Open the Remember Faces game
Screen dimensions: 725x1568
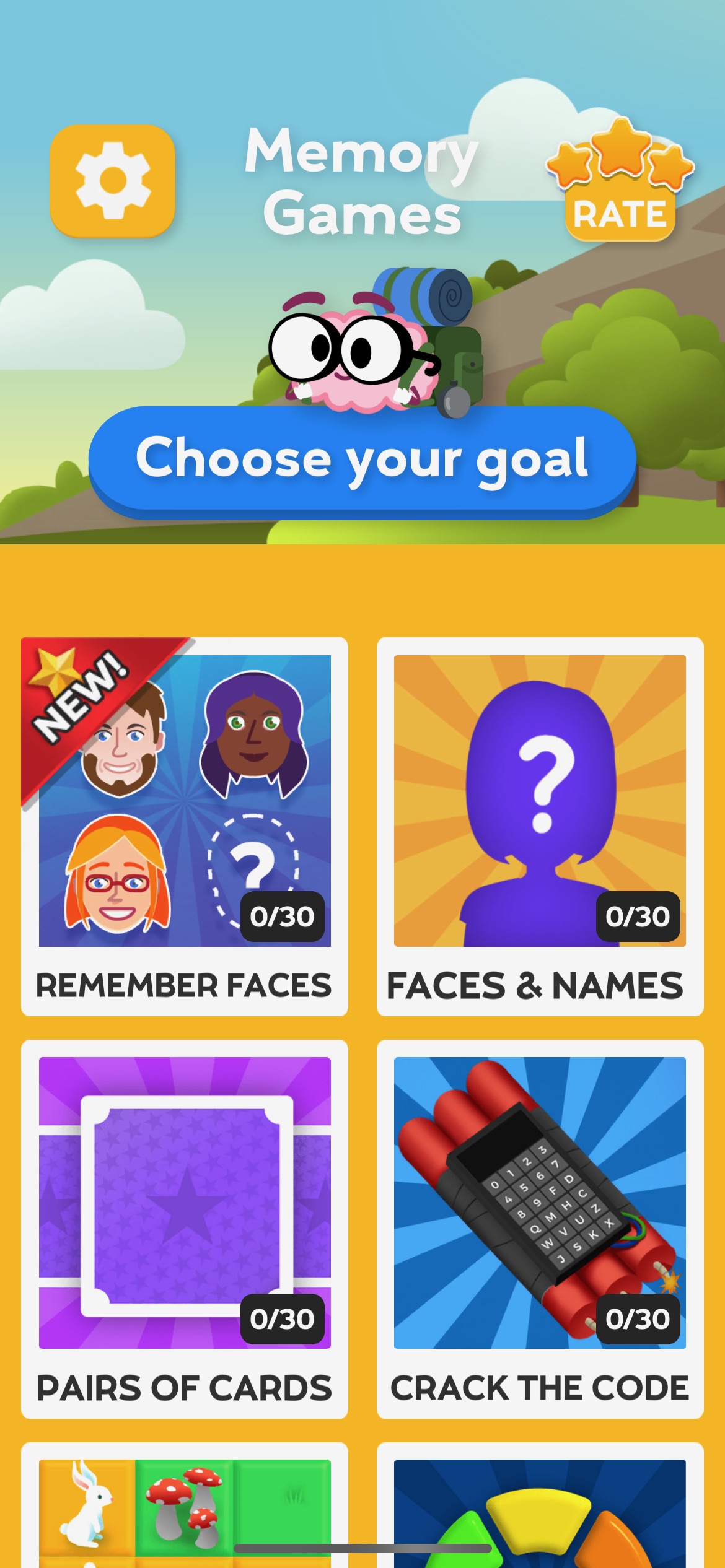point(185,826)
